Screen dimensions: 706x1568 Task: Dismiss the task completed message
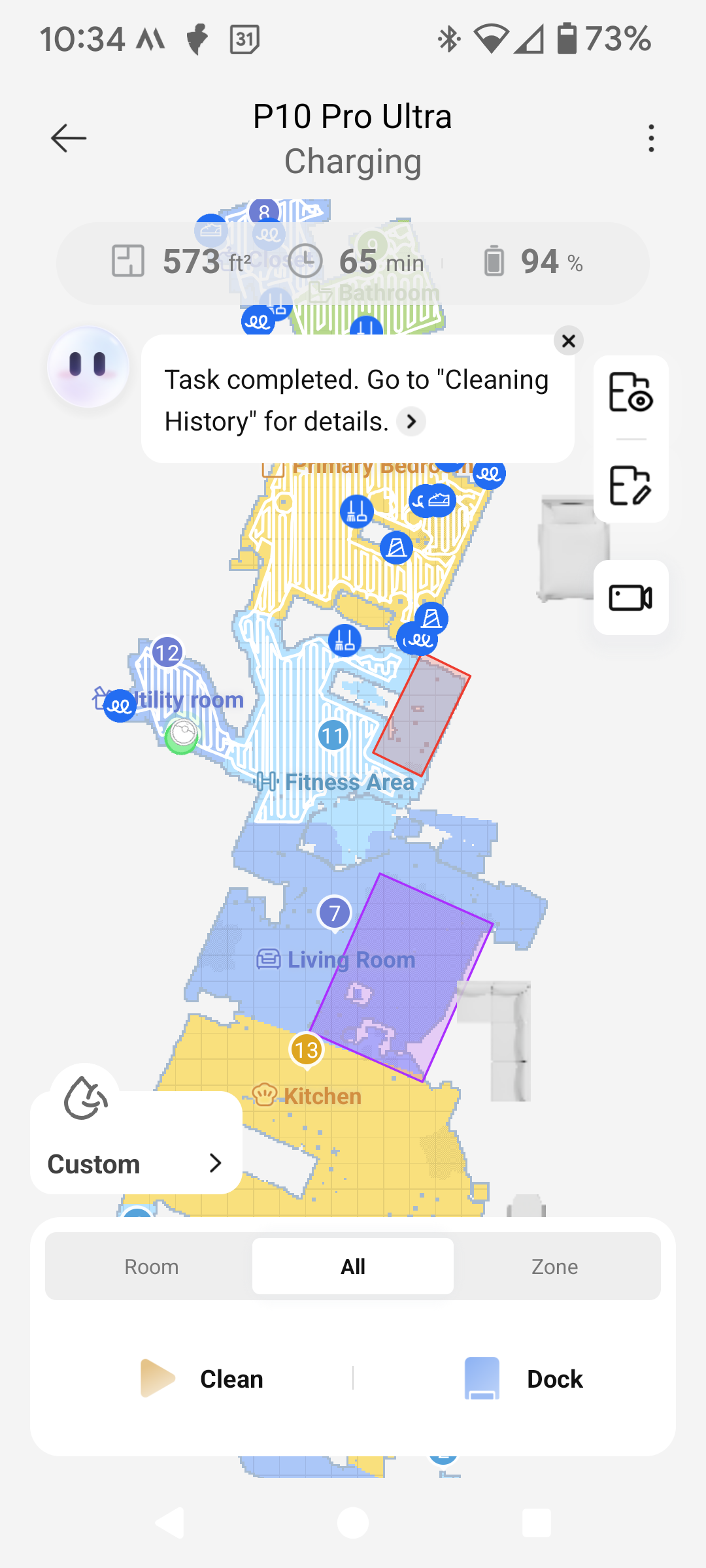[x=568, y=341]
